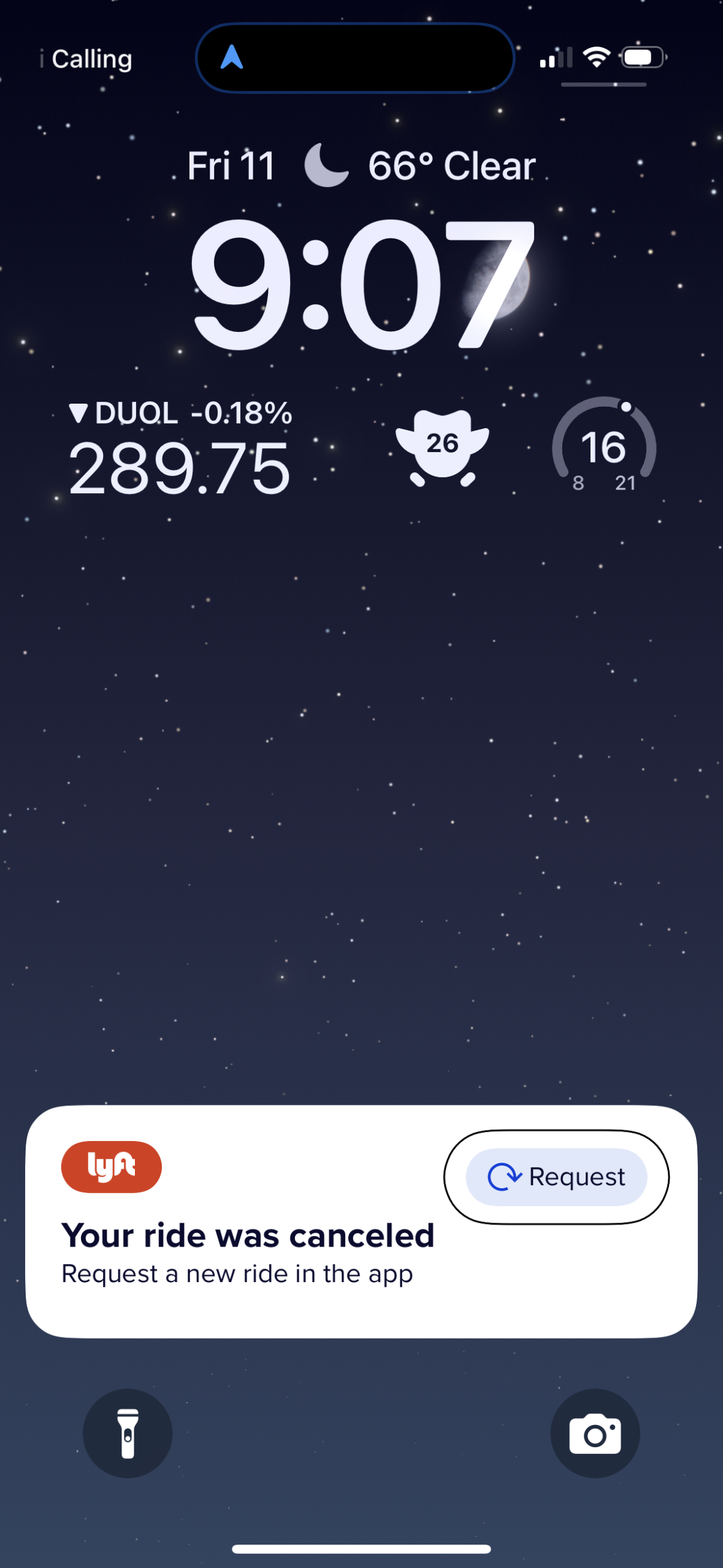
Task: Open the Dynamic Island activity pill
Action: tap(354, 57)
